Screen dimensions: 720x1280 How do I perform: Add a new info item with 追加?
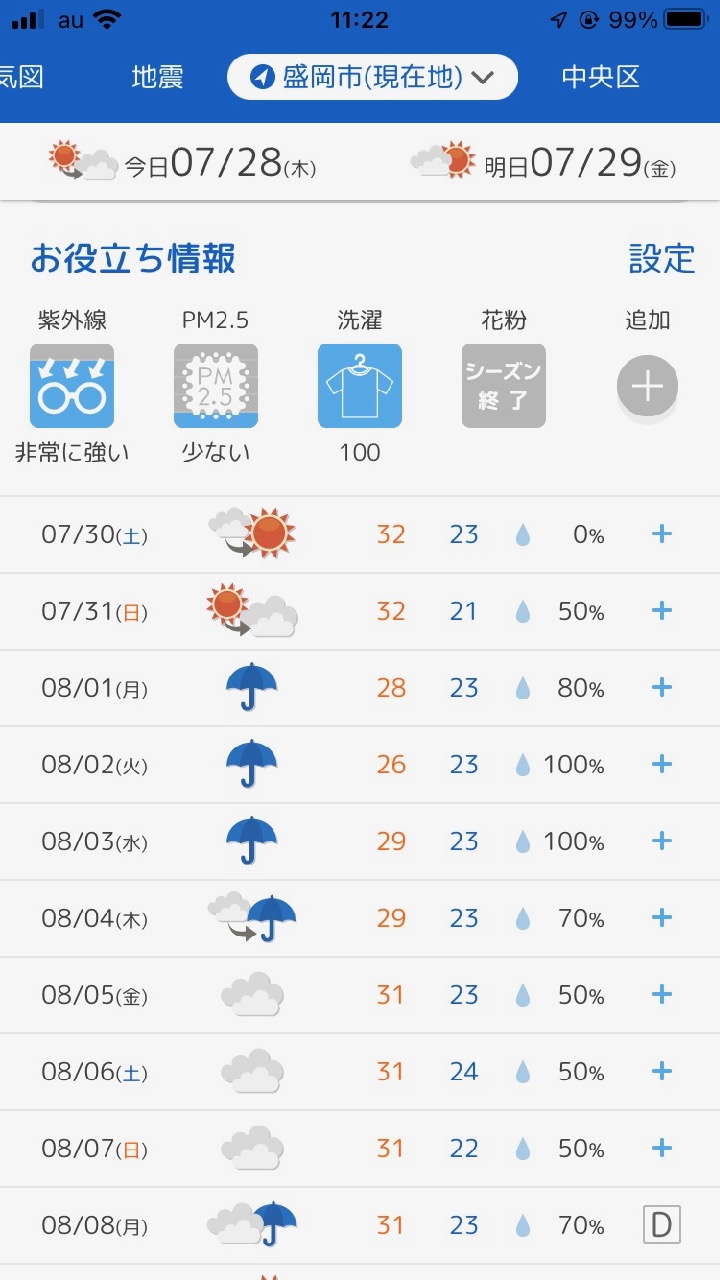click(x=647, y=386)
